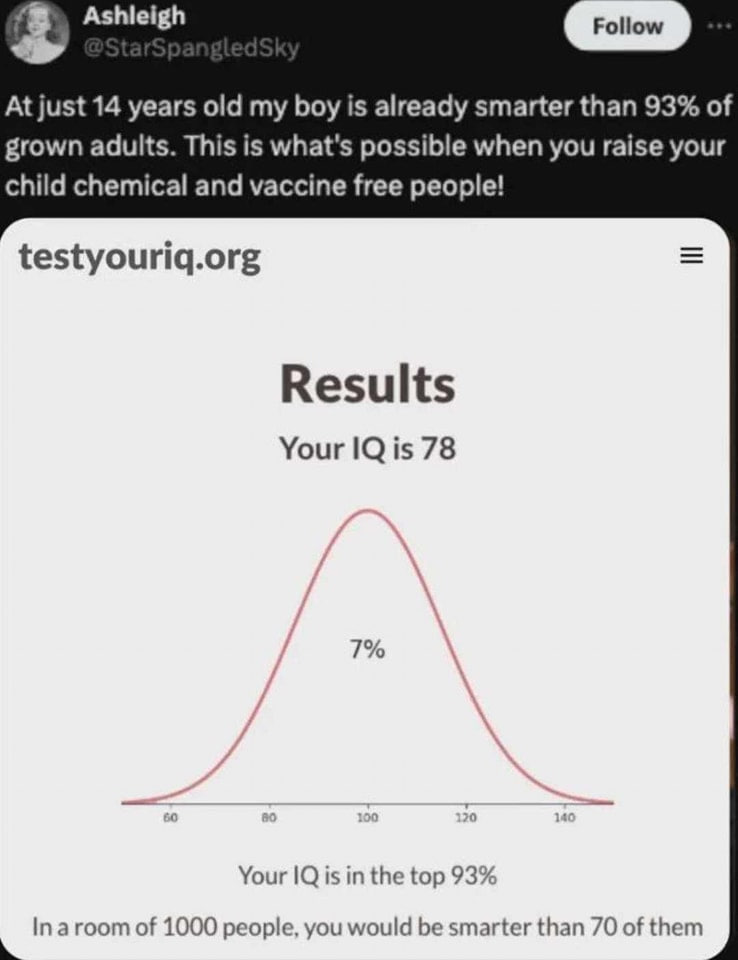This screenshot has width=738, height=960.
Task: Open the @StarSpangledSky profile handle
Action: pos(190,47)
